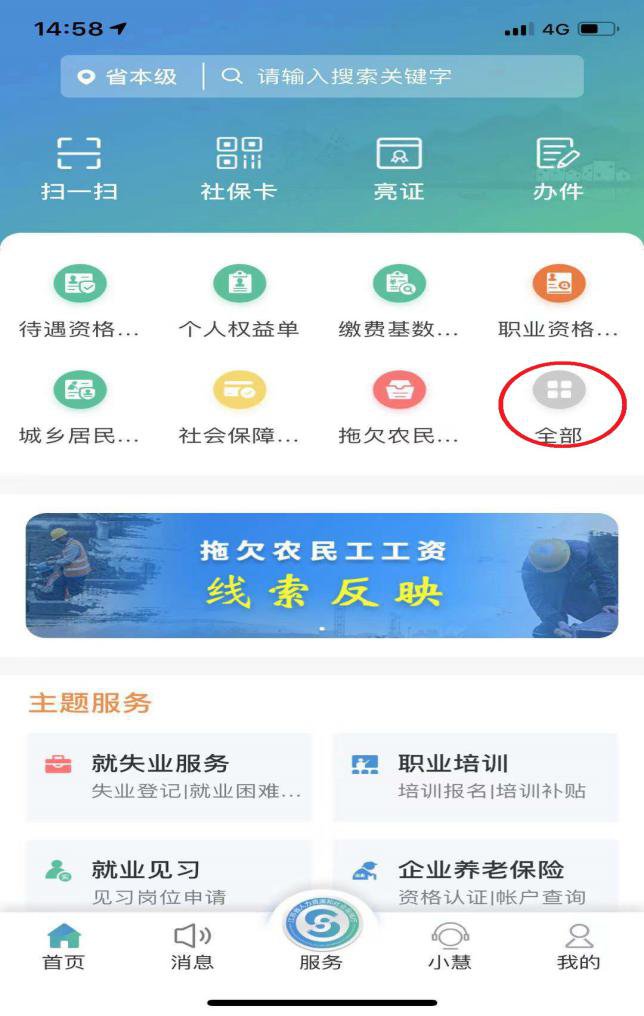Image resolution: width=644 pixels, height=1016 pixels.
Task: Open 扫一扫 scanner
Action: click(79, 168)
